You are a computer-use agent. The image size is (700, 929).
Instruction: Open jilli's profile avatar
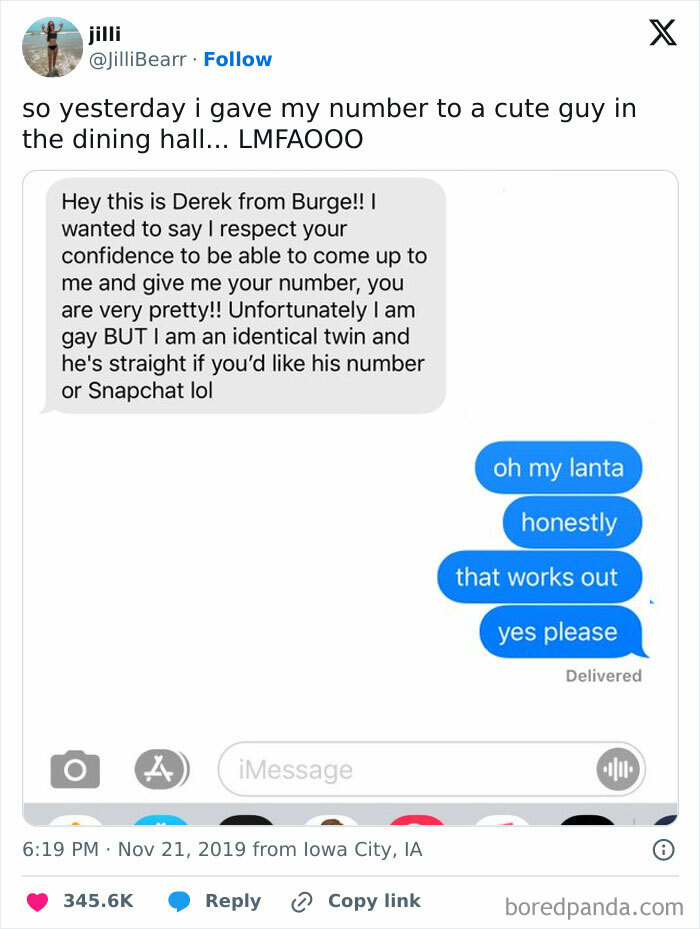pos(52,47)
